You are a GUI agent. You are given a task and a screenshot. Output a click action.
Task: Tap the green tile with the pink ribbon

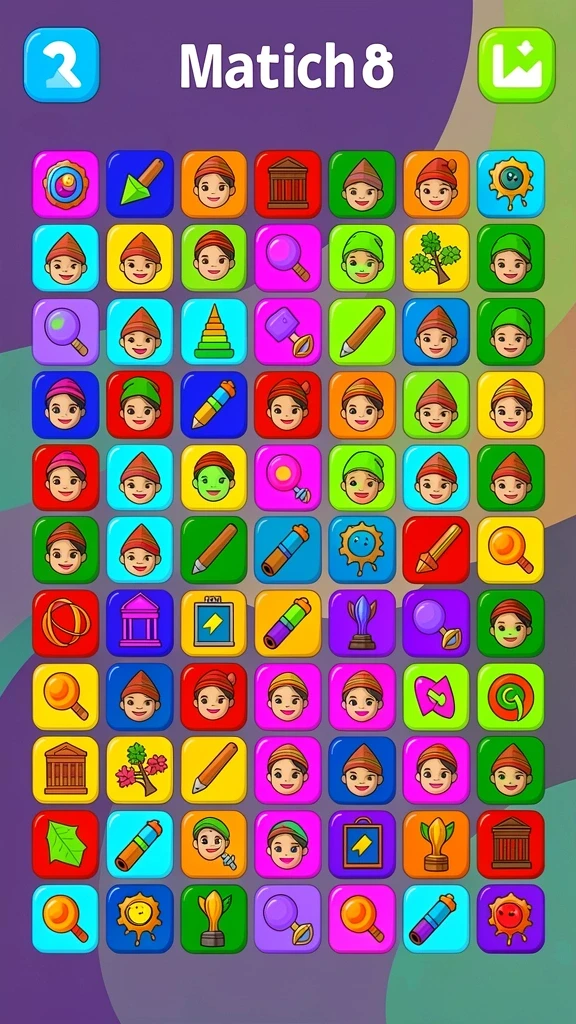coord(436,696)
